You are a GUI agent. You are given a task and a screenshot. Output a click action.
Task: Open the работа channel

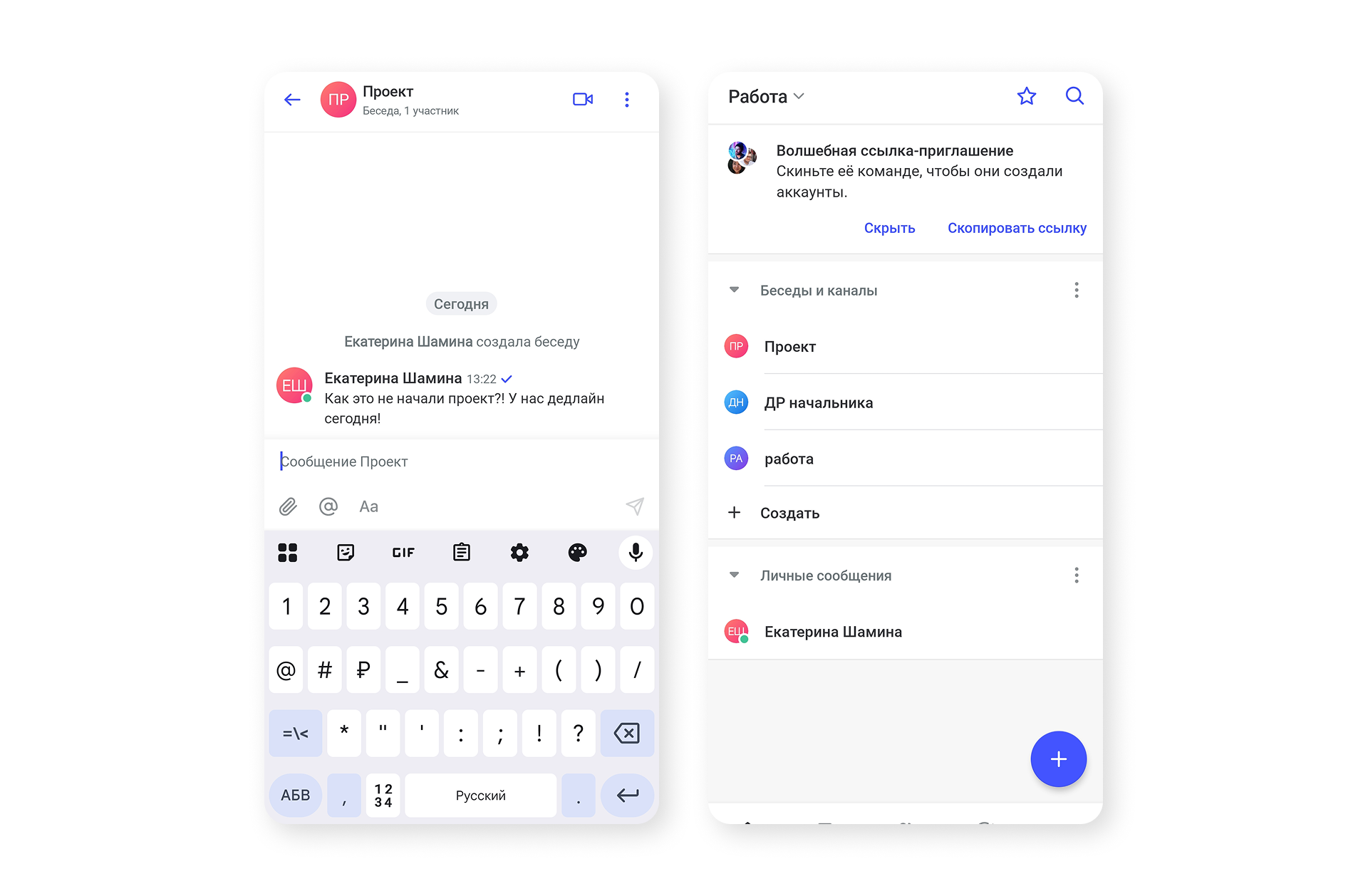tap(789, 459)
